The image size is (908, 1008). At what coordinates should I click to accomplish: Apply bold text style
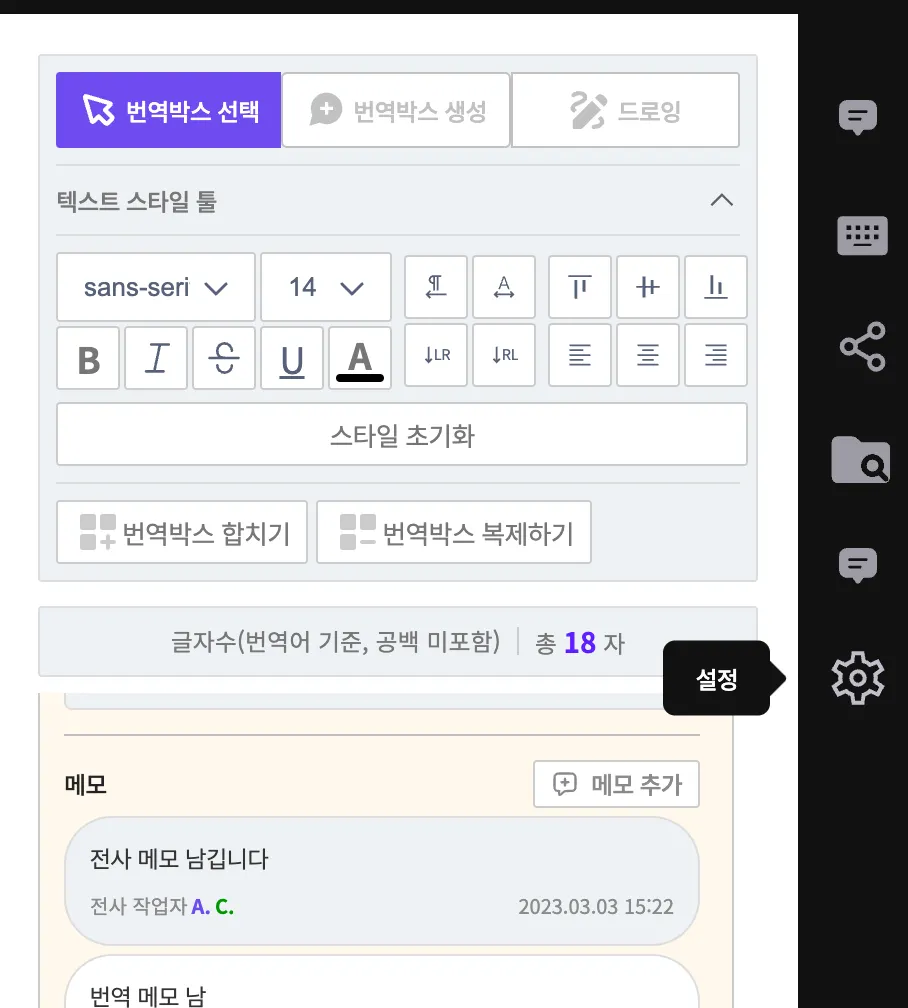coord(88,358)
